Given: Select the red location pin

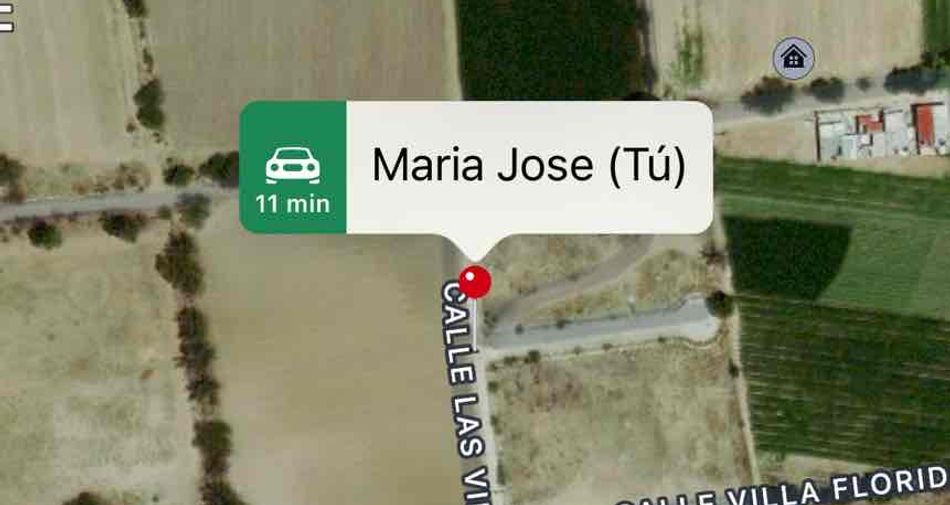Looking at the screenshot, I should point(475,282).
